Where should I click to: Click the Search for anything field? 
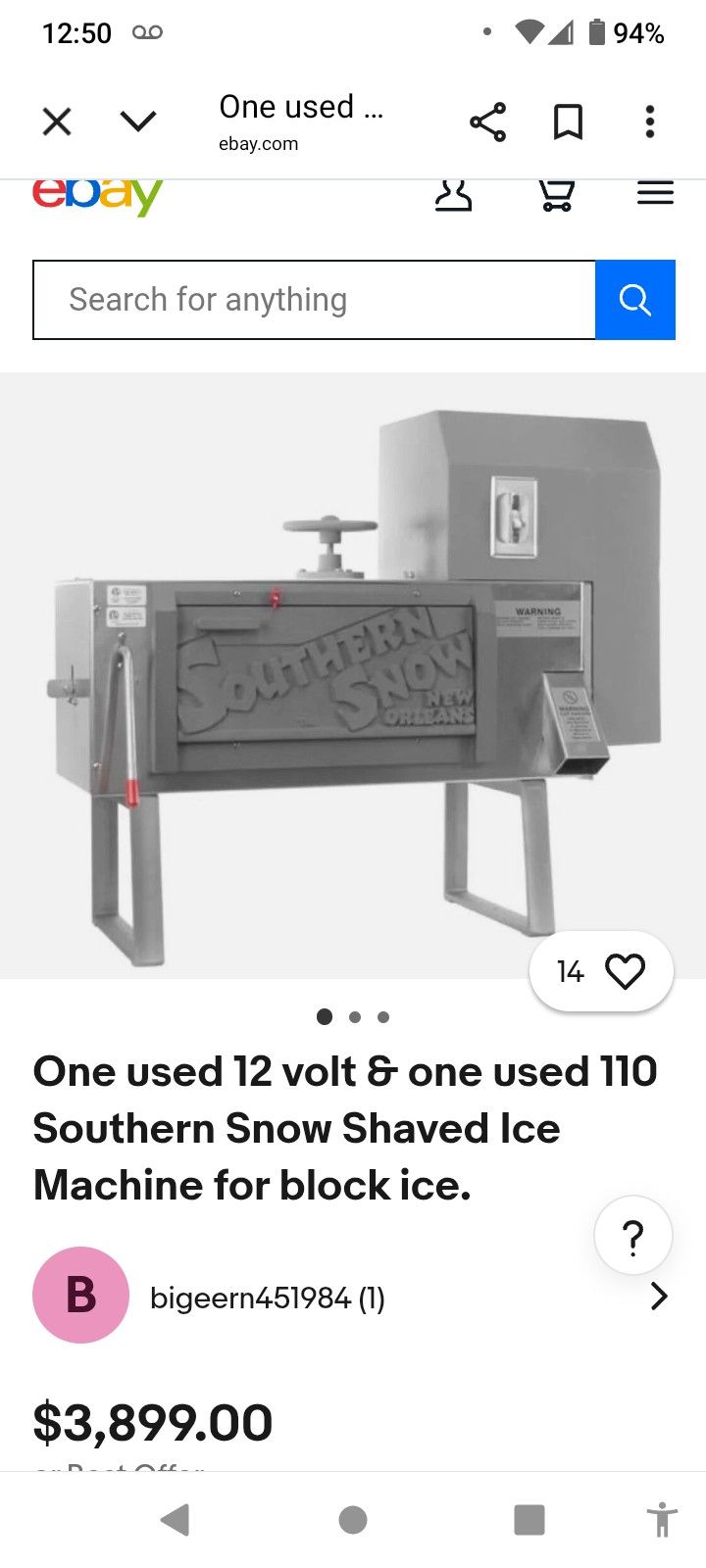314,300
